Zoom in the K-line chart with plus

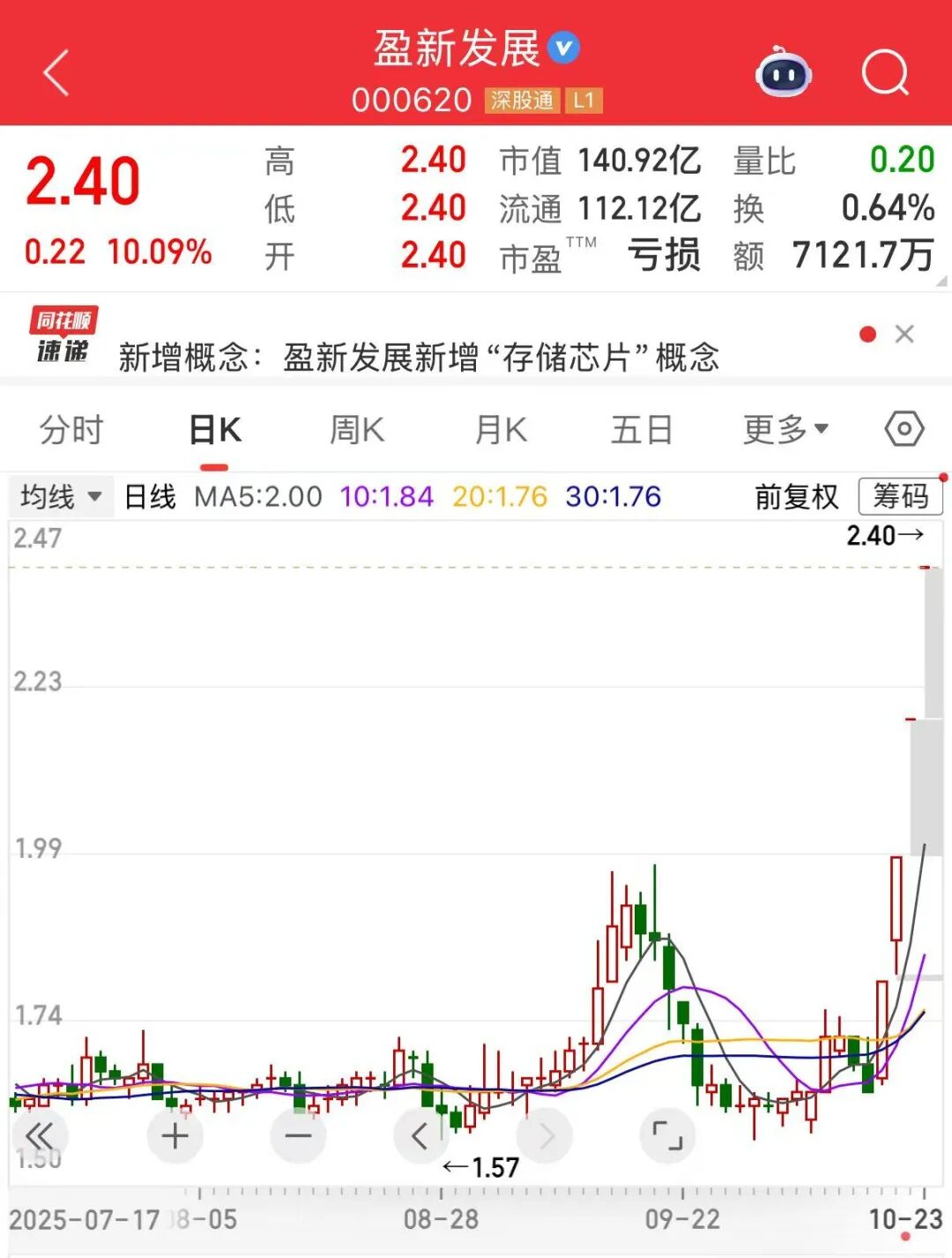tap(175, 1135)
